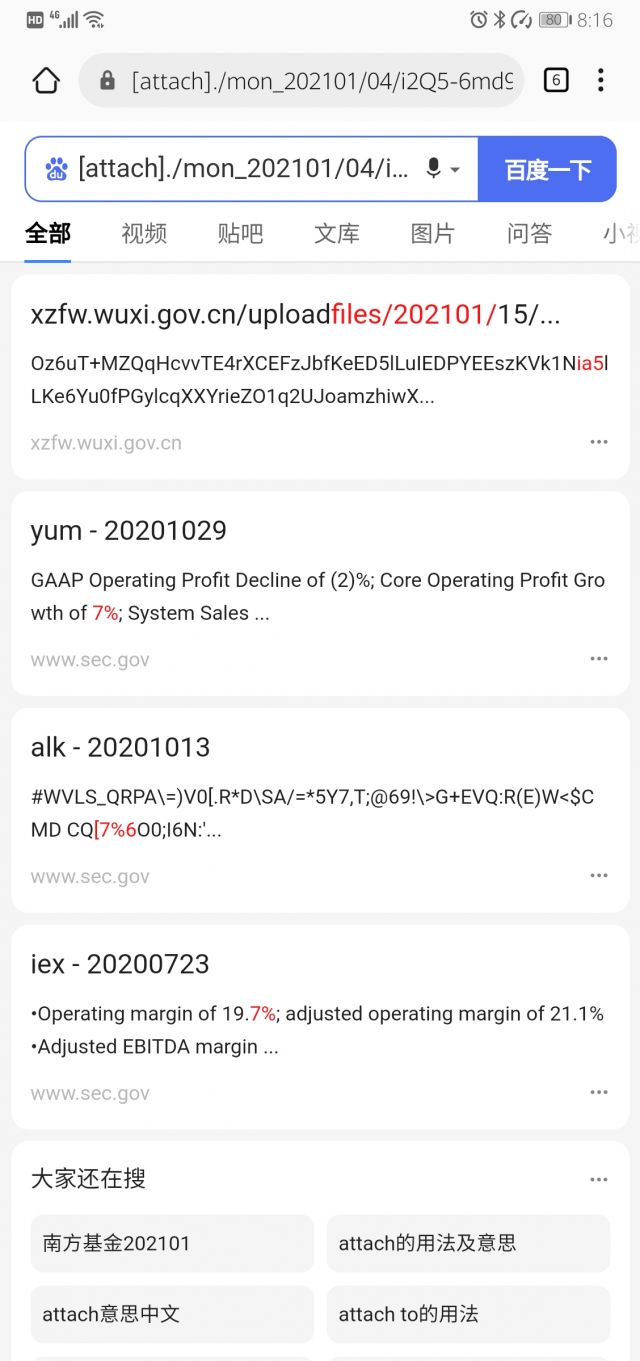Image resolution: width=640 pixels, height=1361 pixels.
Task: Switch to the 问答 tab
Action: coord(529,234)
